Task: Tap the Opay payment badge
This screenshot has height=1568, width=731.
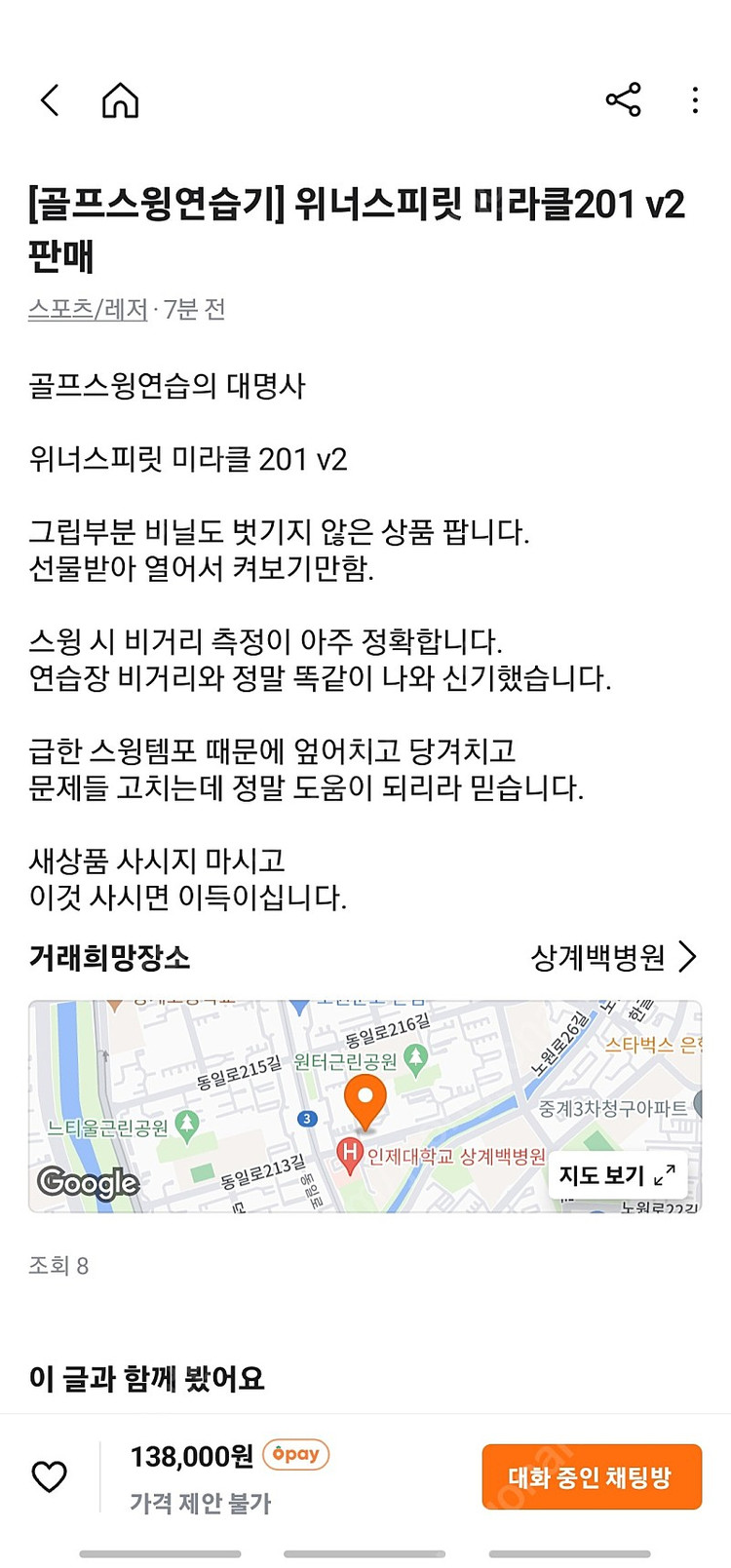Action: pos(294,1456)
